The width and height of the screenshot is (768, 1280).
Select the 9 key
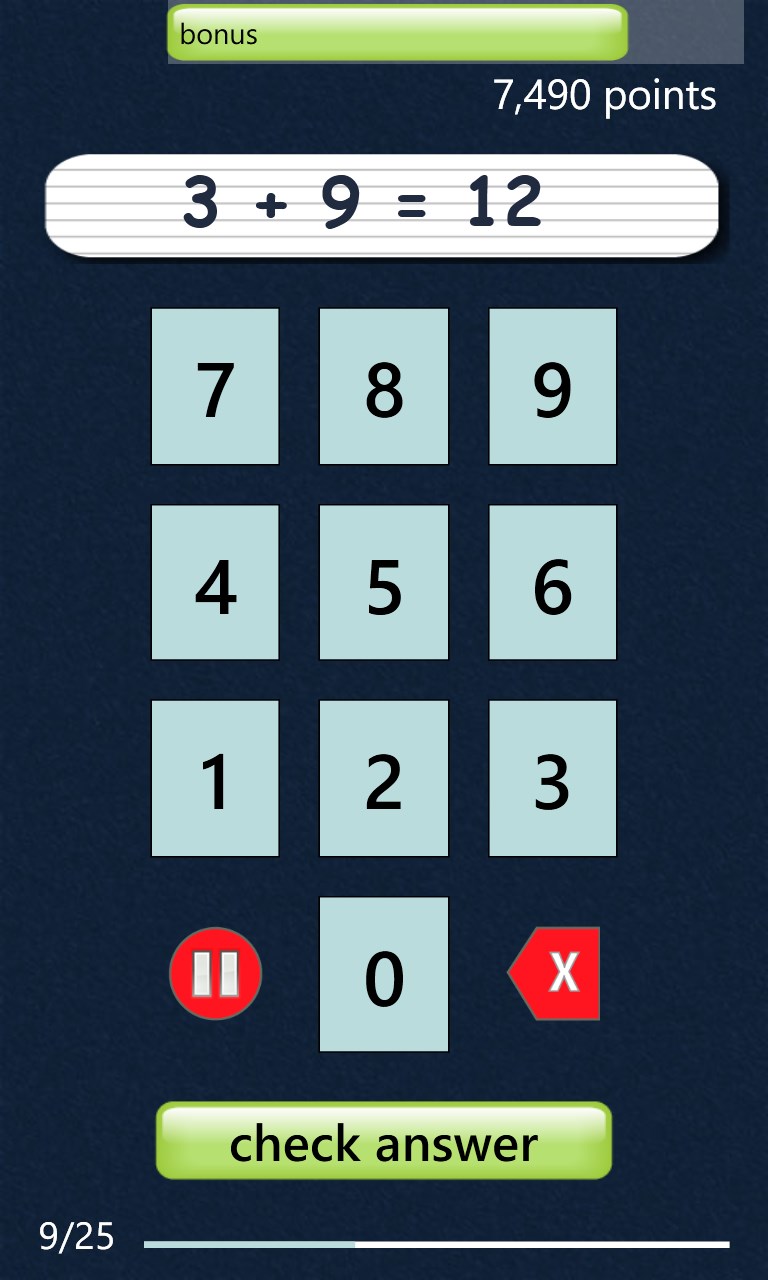(x=552, y=386)
